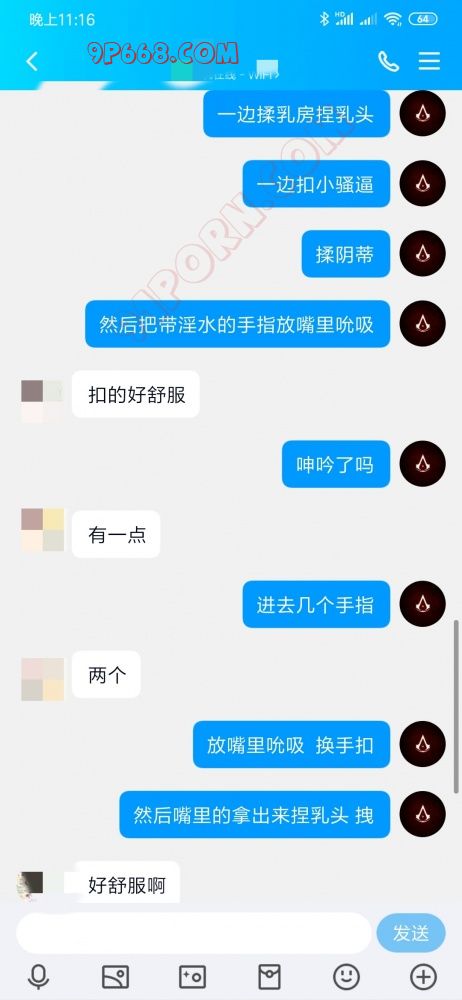Start a voice call
Image resolution: width=462 pixels, height=1000 pixels.
click(389, 61)
